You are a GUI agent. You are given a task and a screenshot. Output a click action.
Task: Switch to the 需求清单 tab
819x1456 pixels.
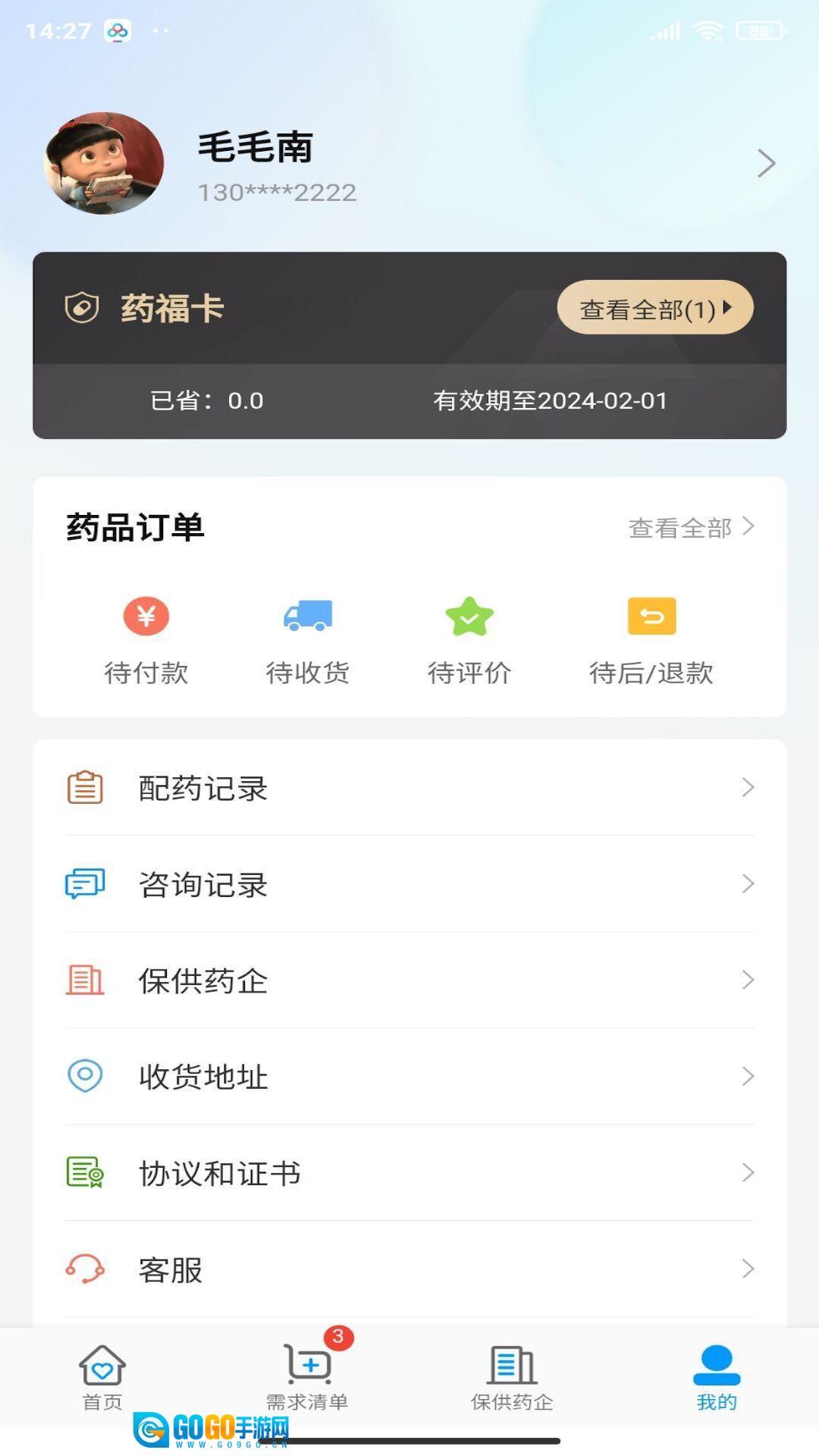pyautogui.click(x=307, y=1378)
